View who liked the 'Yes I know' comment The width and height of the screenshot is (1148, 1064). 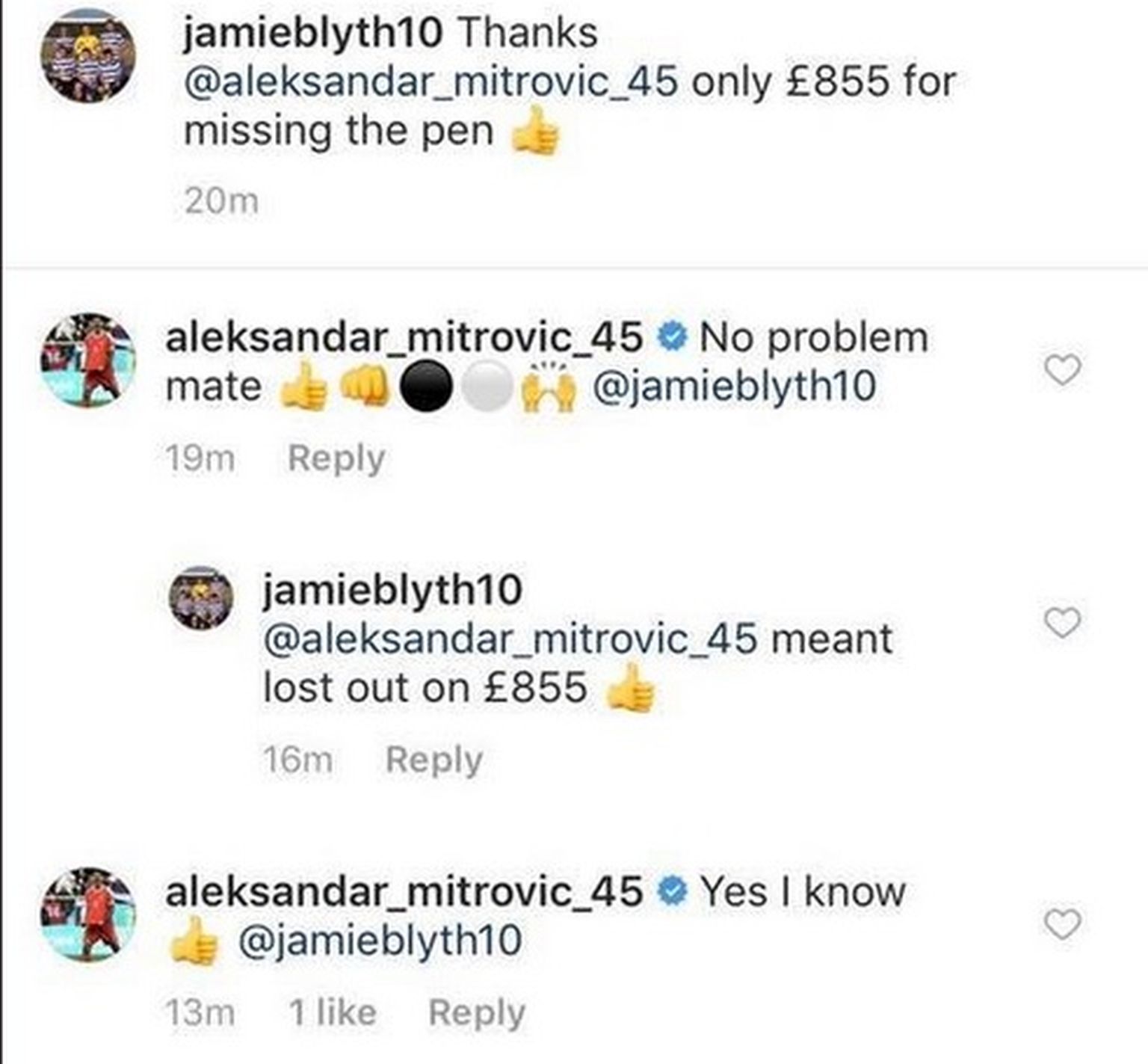pyautogui.click(x=332, y=1013)
